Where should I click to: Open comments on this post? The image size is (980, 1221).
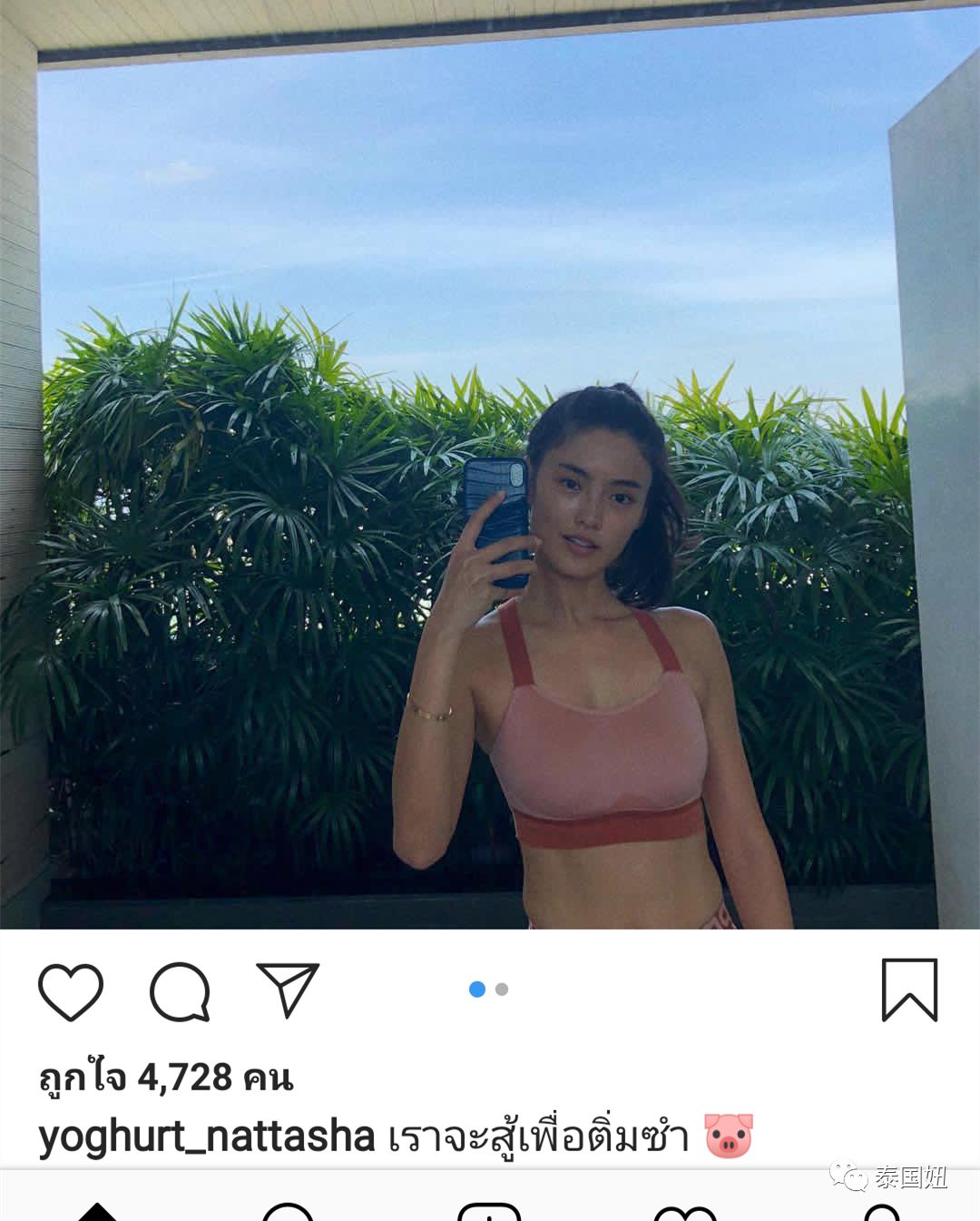coord(180,991)
